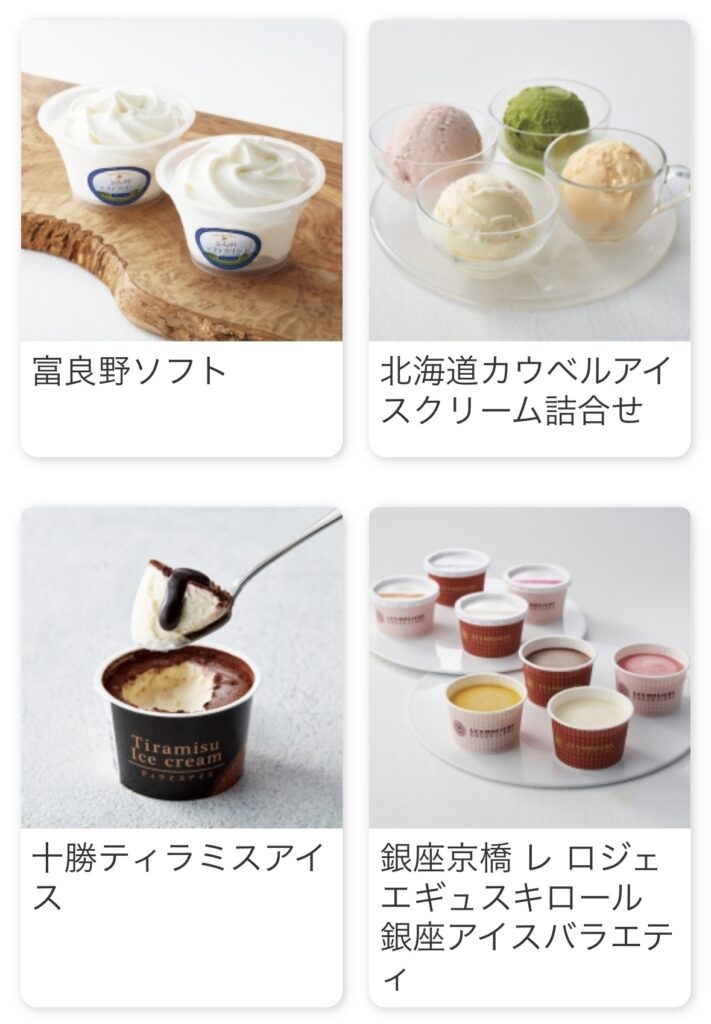This screenshot has width=711, height=1024.
Task: Open the 富良野ソフト product card
Action: 181,238
